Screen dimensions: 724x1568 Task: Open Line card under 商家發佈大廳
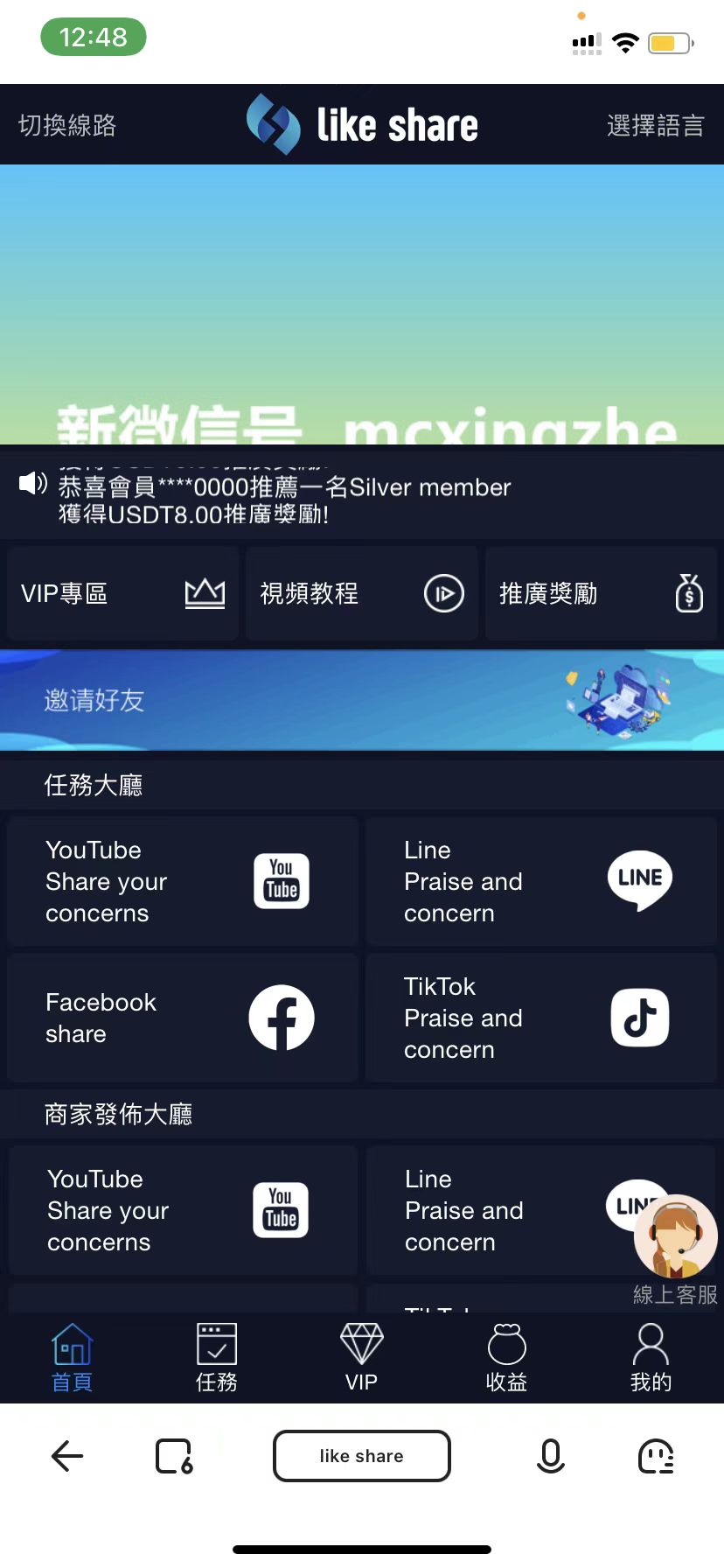tap(498, 1210)
